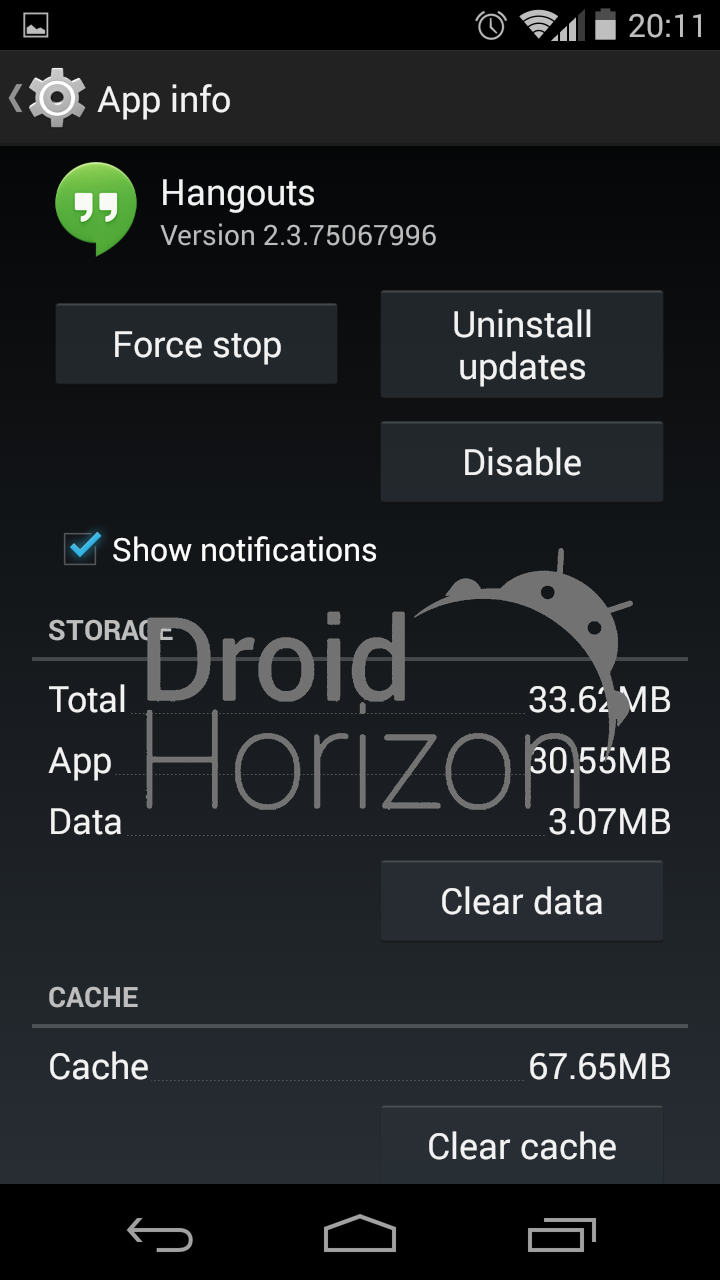The image size is (720, 1280).
Task: Go to the home screen
Action: coord(360,1234)
